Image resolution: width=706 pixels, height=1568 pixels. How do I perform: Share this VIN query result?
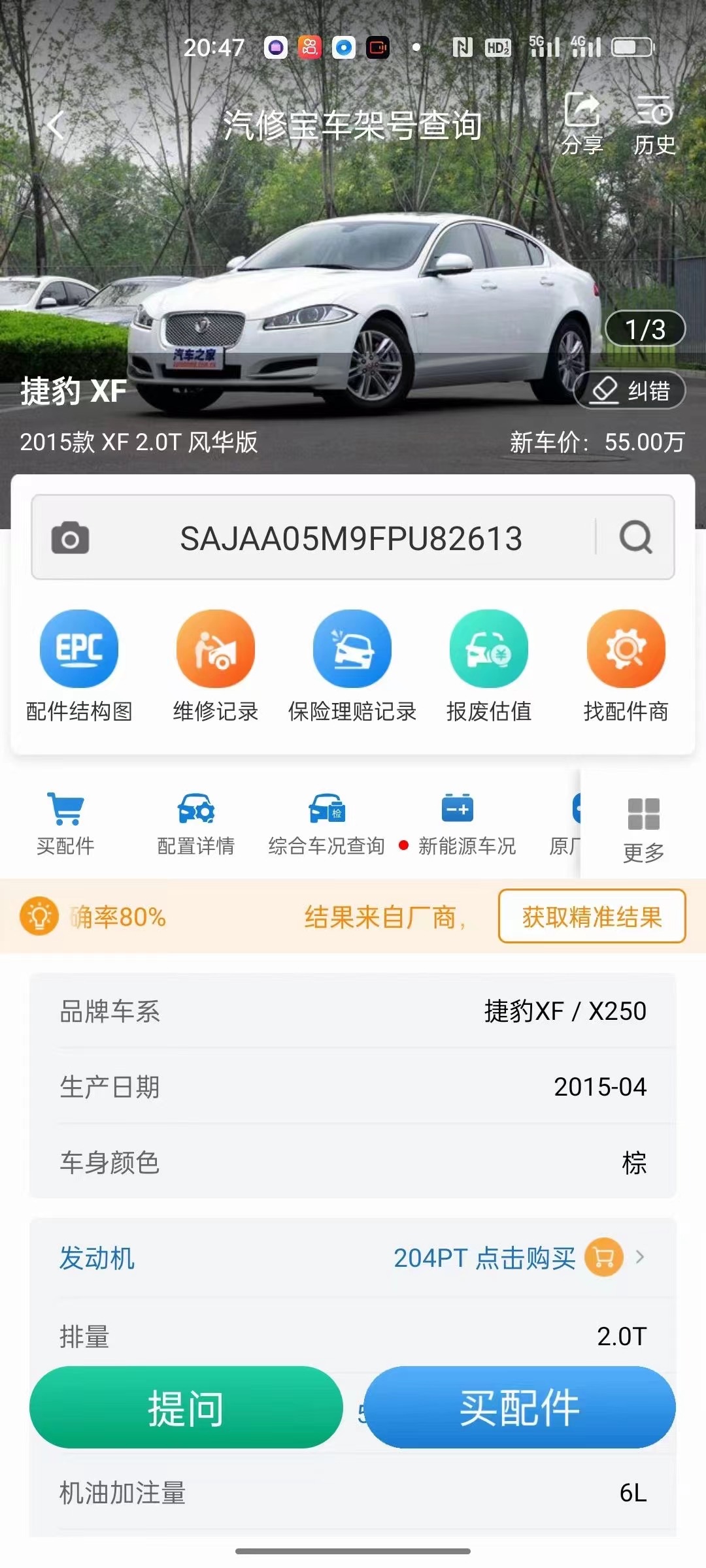tap(582, 123)
